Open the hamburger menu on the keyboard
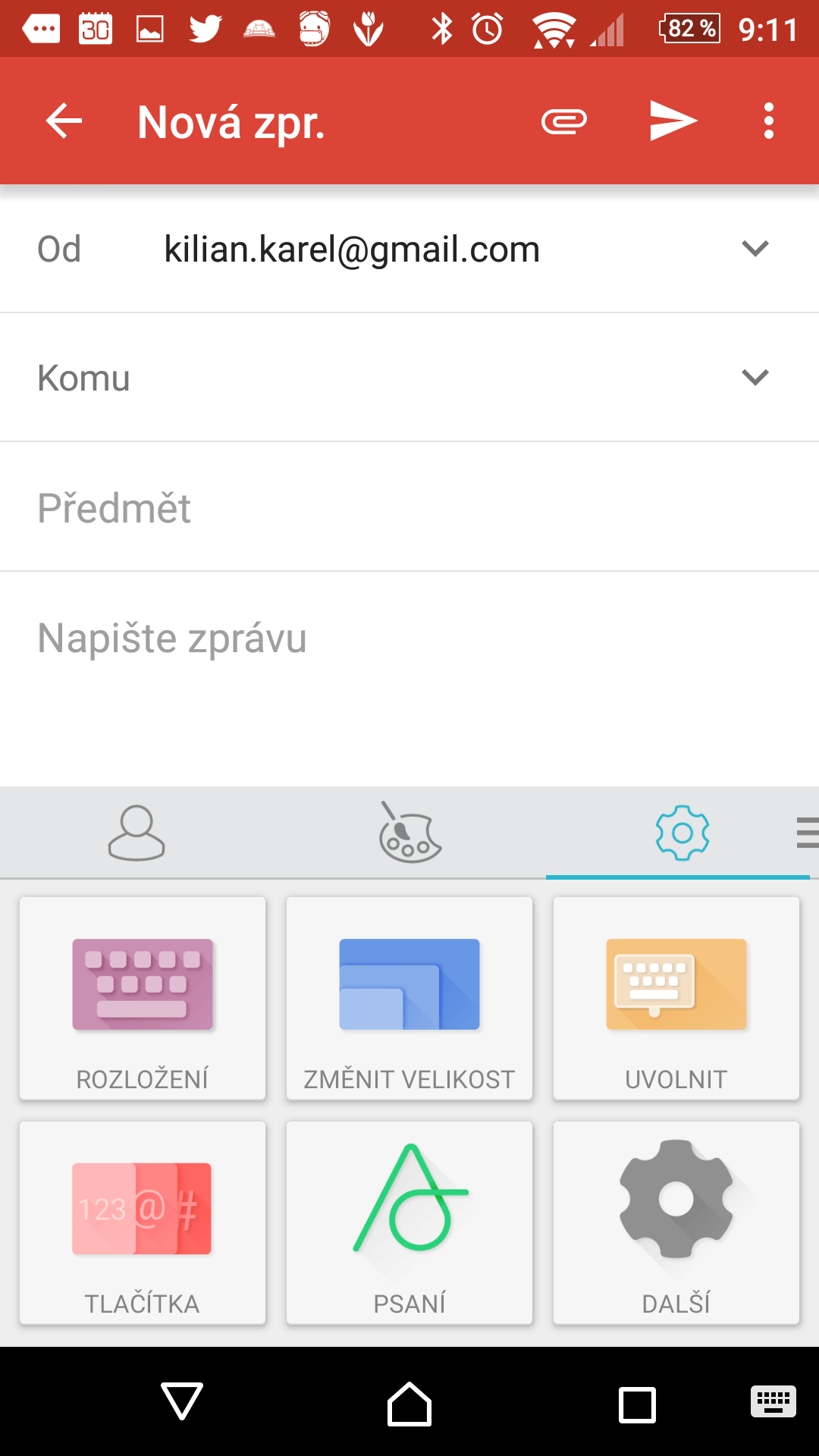Screen dimensions: 819x1456 (x=807, y=833)
